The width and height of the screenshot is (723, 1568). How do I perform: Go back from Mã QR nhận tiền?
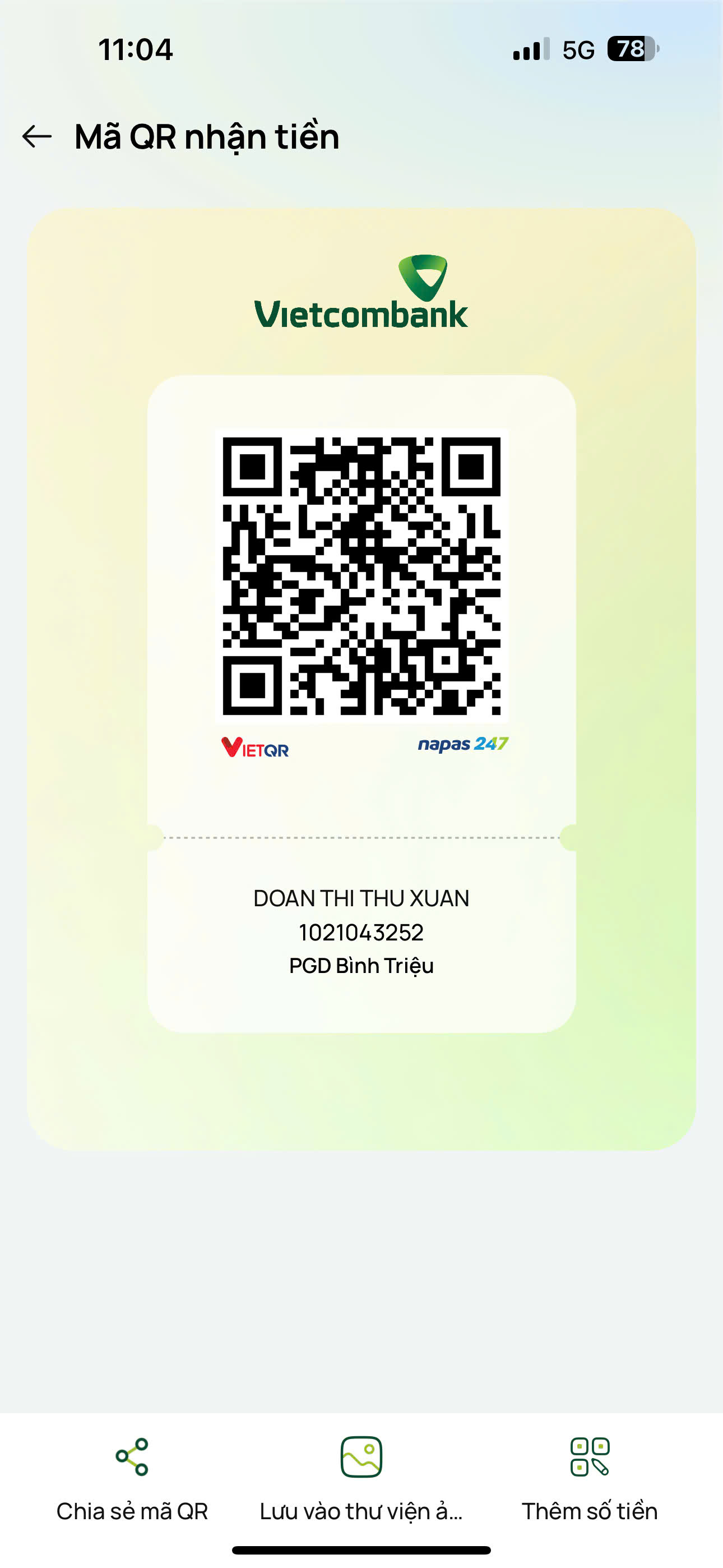click(x=36, y=136)
